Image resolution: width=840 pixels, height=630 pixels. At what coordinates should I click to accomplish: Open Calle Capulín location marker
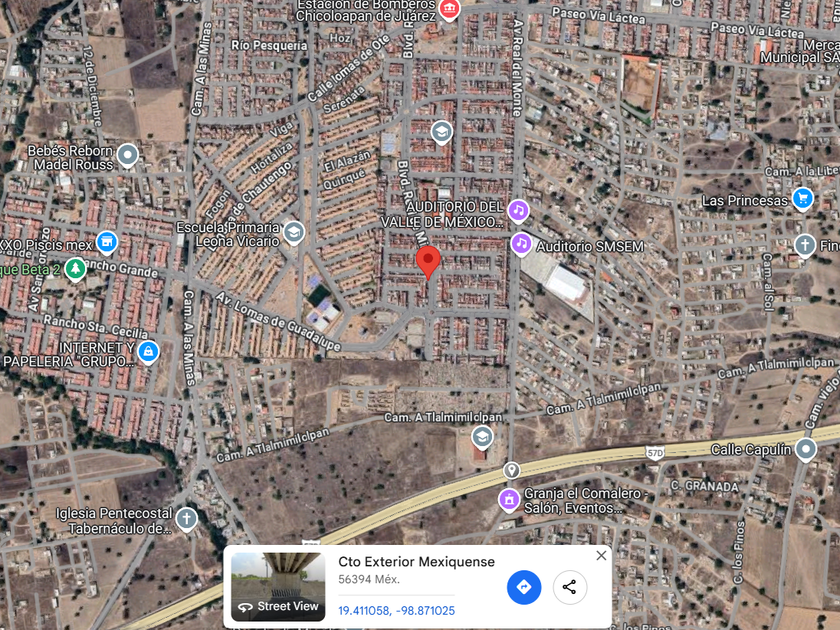[806, 449]
